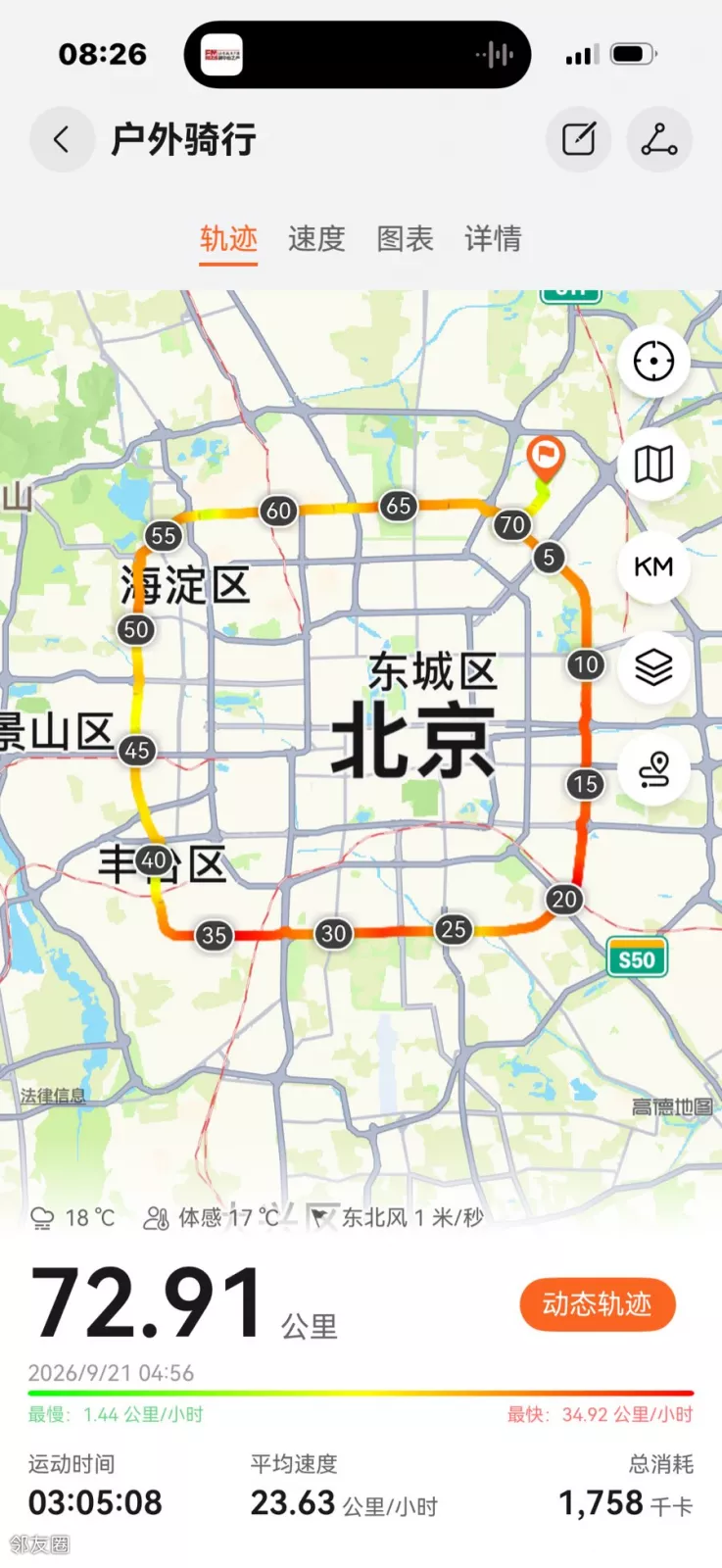The image size is (722, 1568).
Task: Select the 轨迹 tab
Action: pos(228,238)
